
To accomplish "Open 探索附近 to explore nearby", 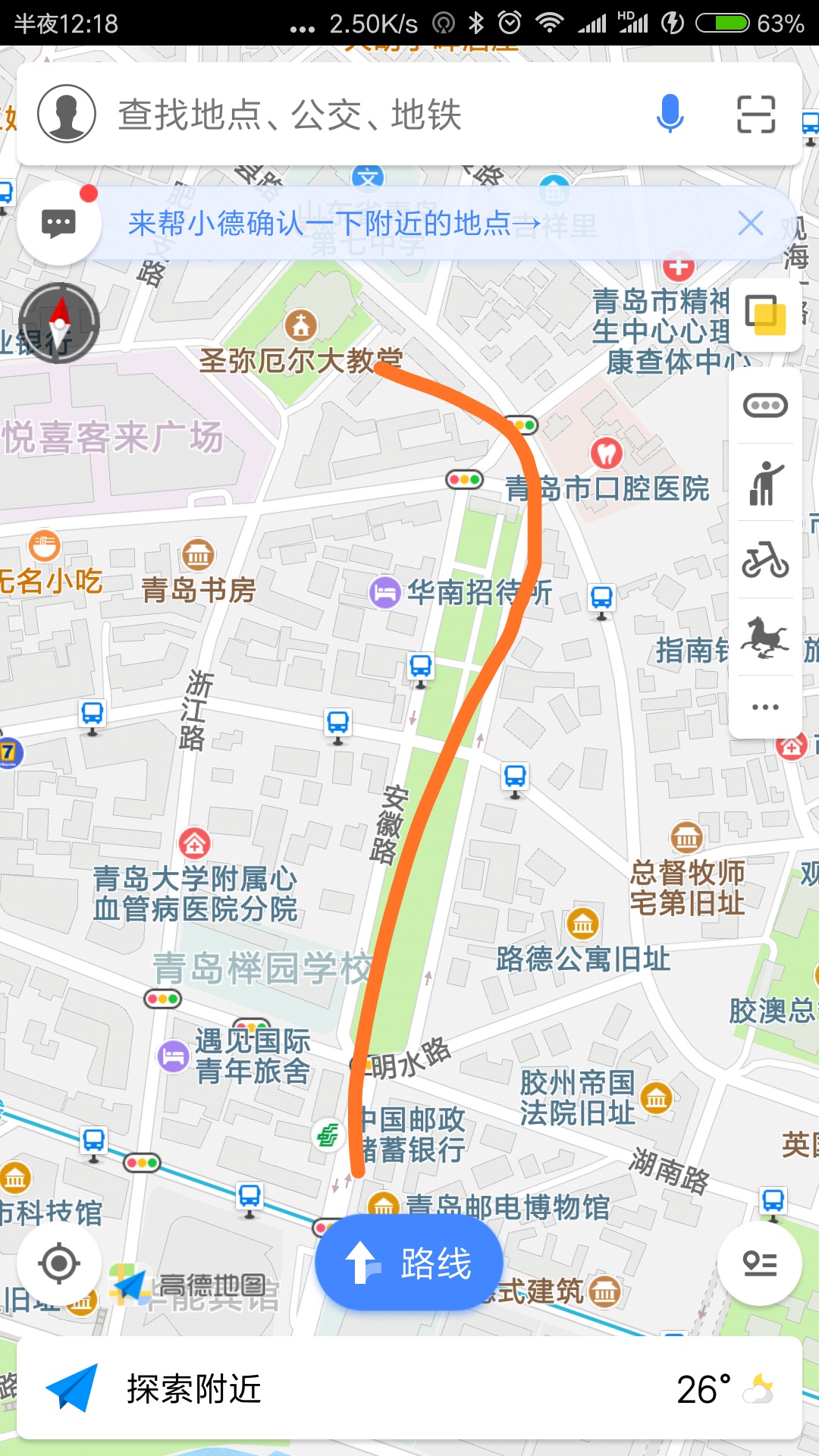I will (x=194, y=1389).
